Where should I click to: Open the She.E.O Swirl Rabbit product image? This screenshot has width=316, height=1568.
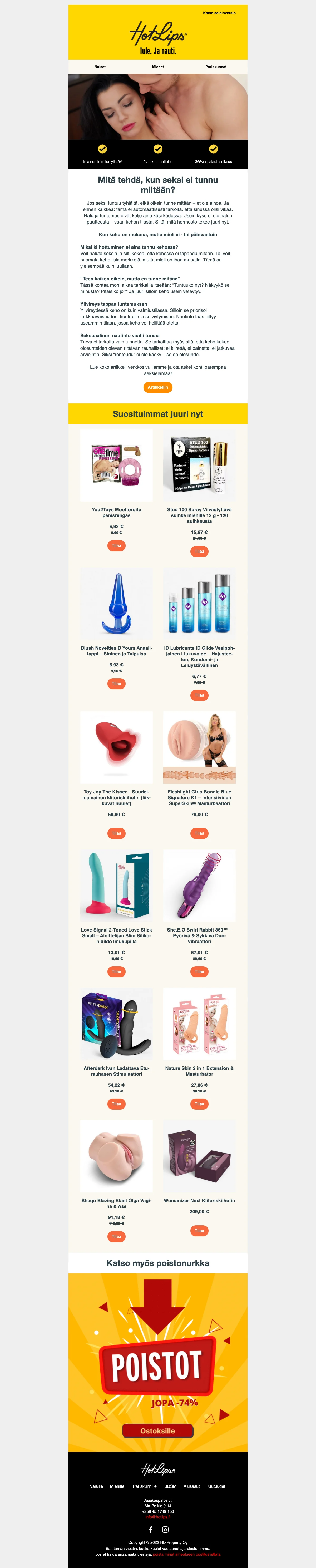click(200, 886)
